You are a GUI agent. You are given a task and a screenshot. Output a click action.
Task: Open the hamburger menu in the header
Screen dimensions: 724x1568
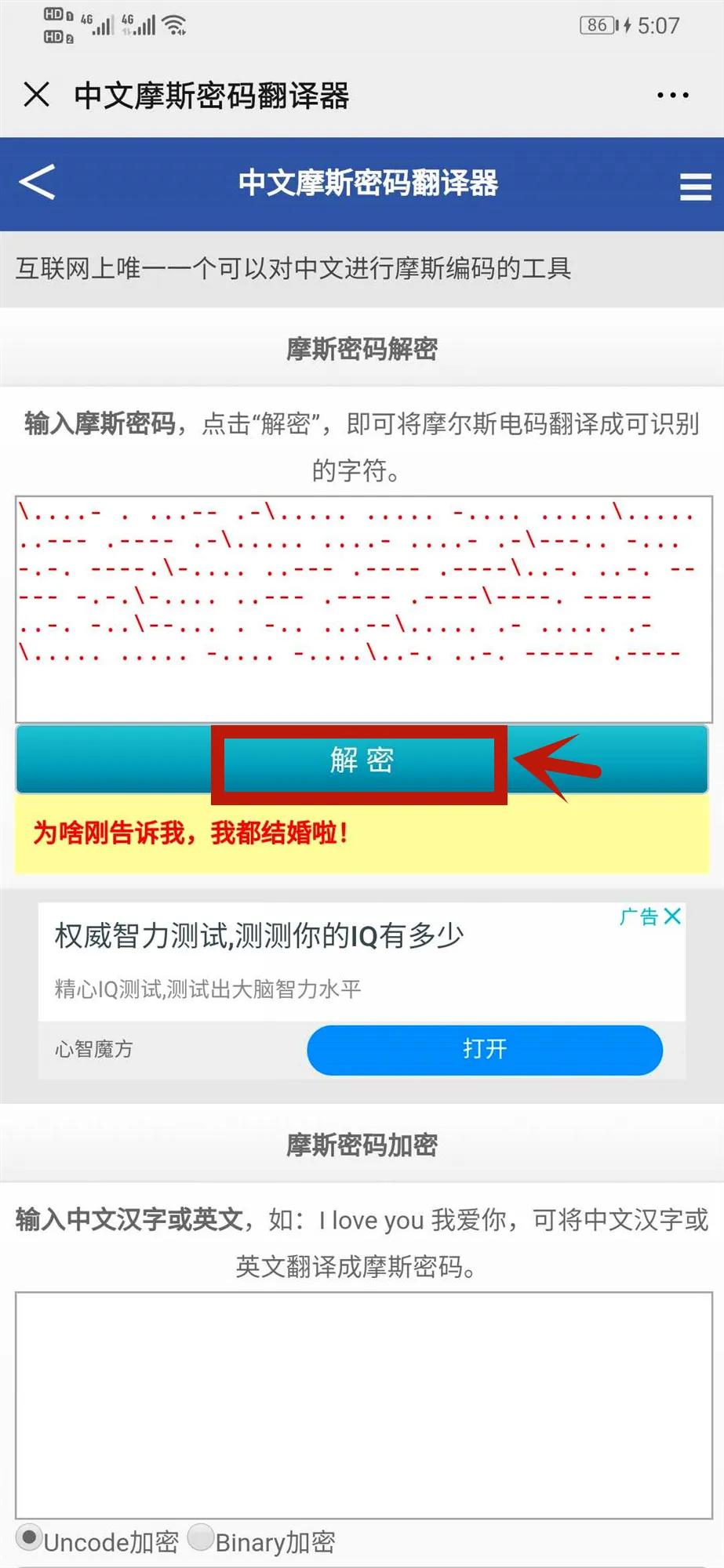695,187
